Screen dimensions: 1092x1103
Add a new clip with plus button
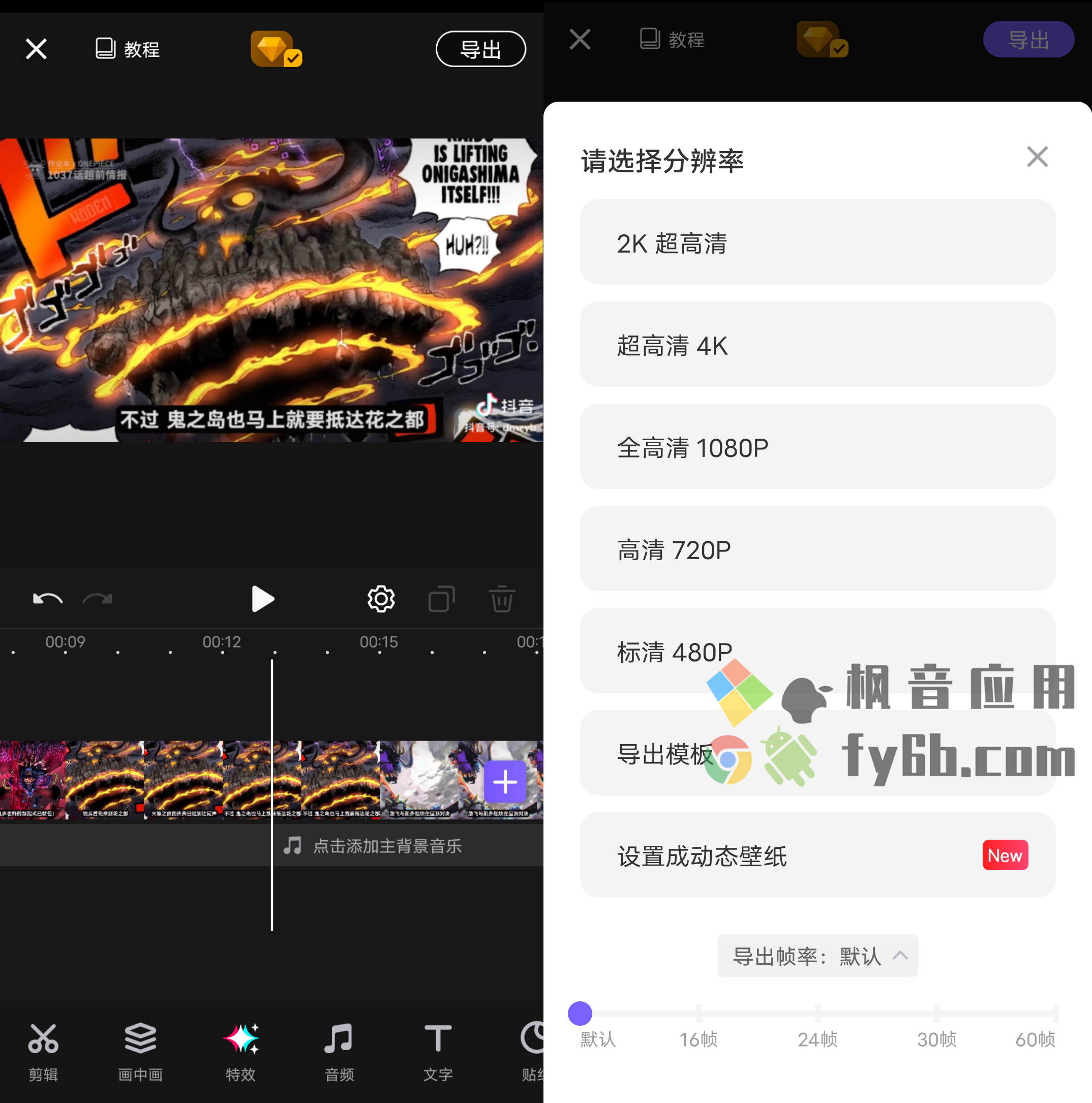pos(505,782)
